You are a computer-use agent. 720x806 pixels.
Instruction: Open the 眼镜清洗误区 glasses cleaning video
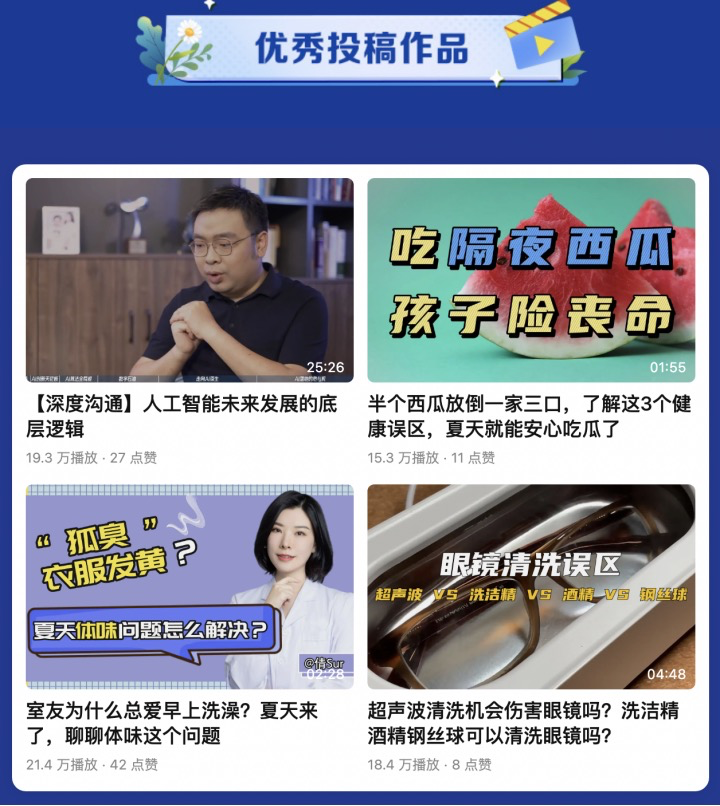pyautogui.click(x=531, y=587)
